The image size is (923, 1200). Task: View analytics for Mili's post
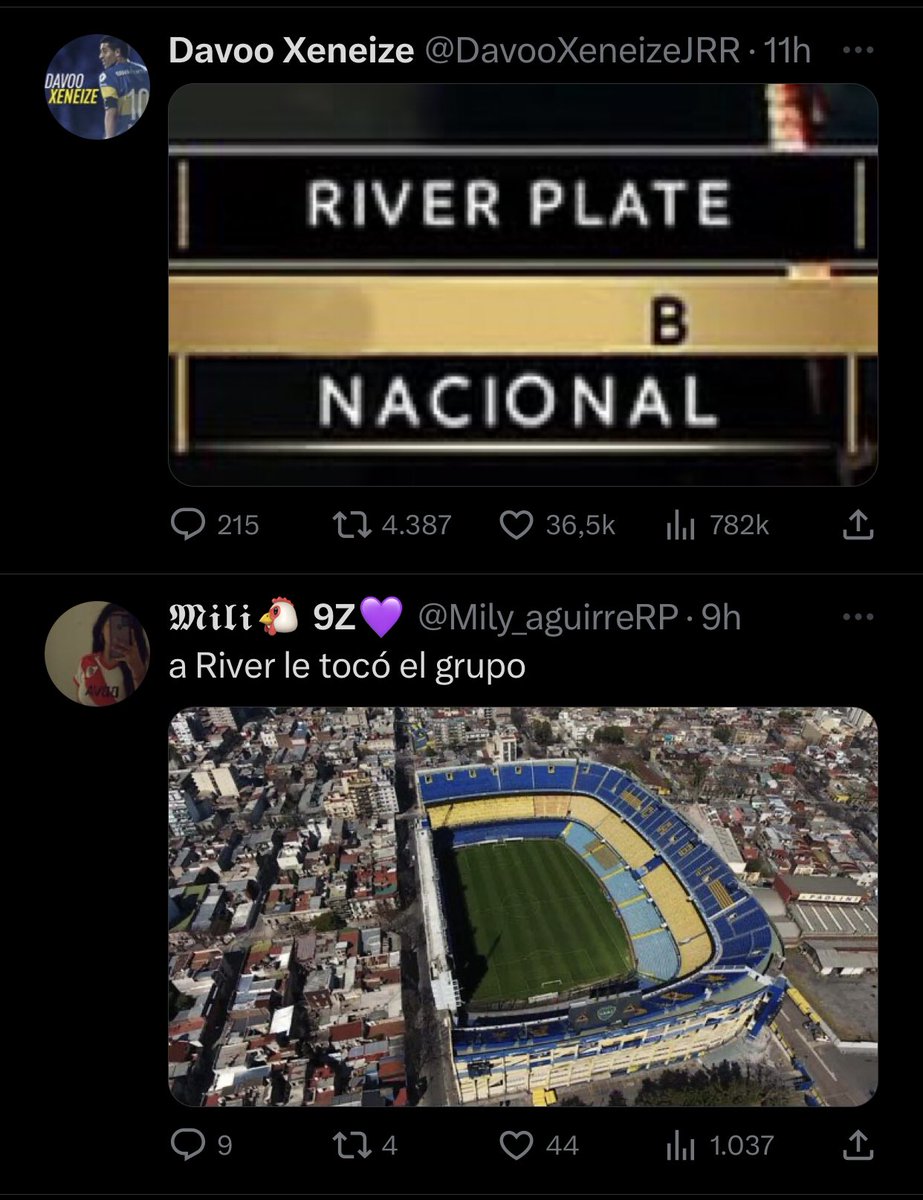681,1144
